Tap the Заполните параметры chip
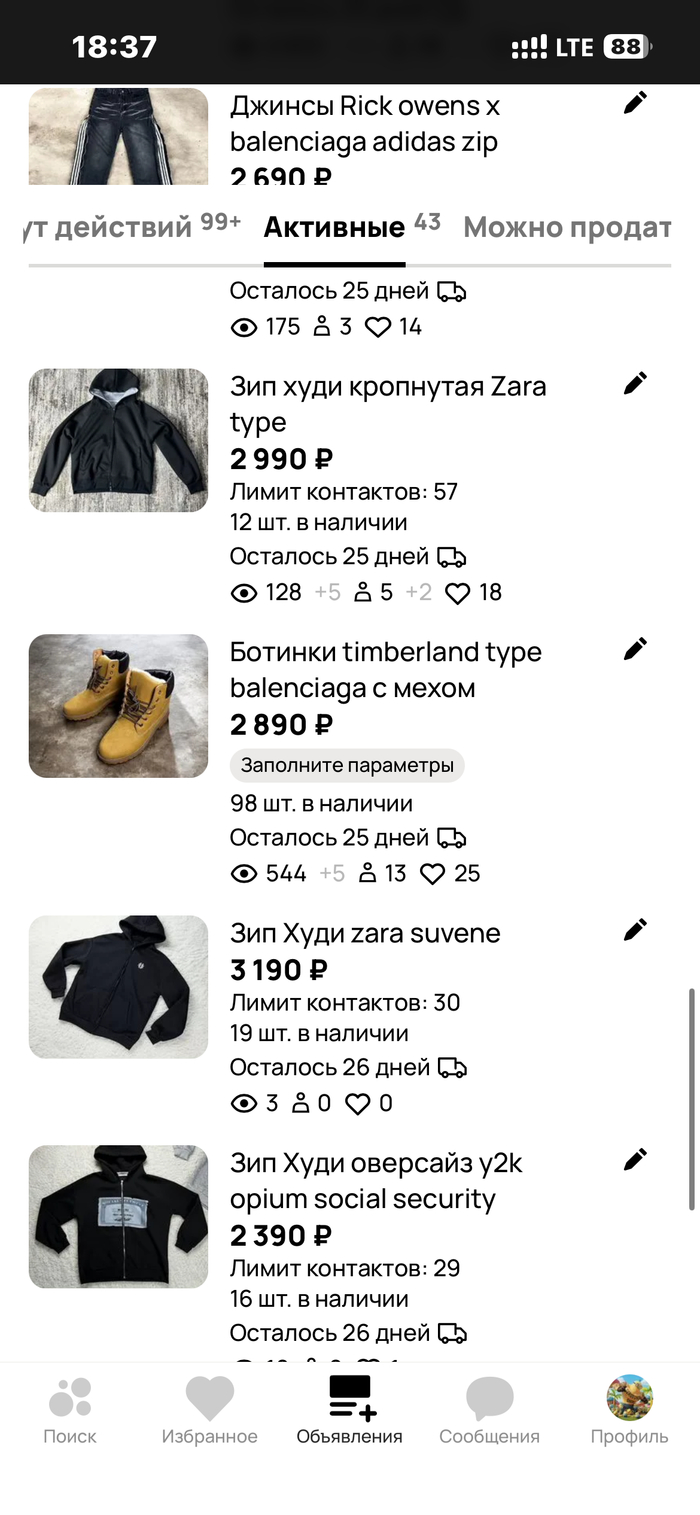This screenshot has height=1515, width=700. (347, 766)
